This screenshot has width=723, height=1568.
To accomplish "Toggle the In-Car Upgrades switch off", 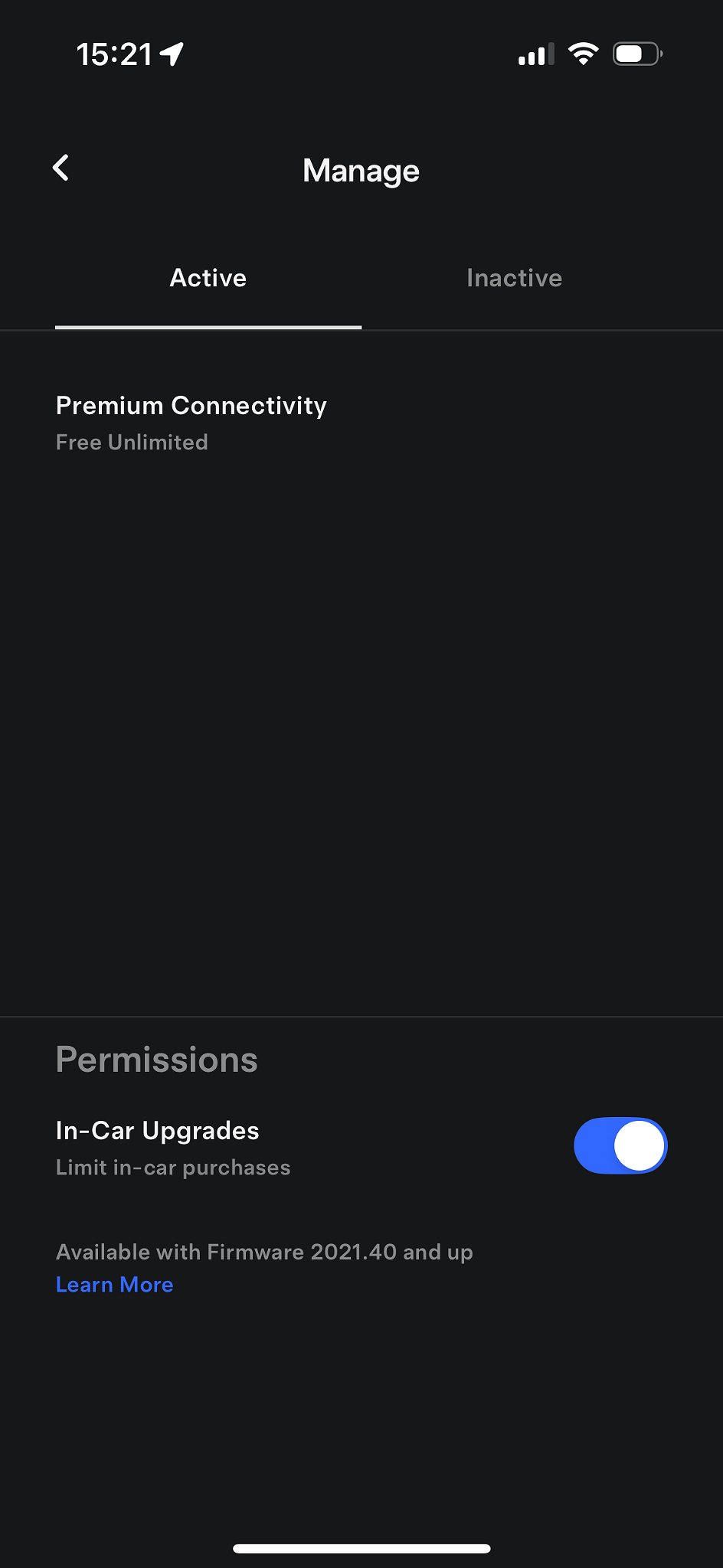I will tap(620, 1146).
